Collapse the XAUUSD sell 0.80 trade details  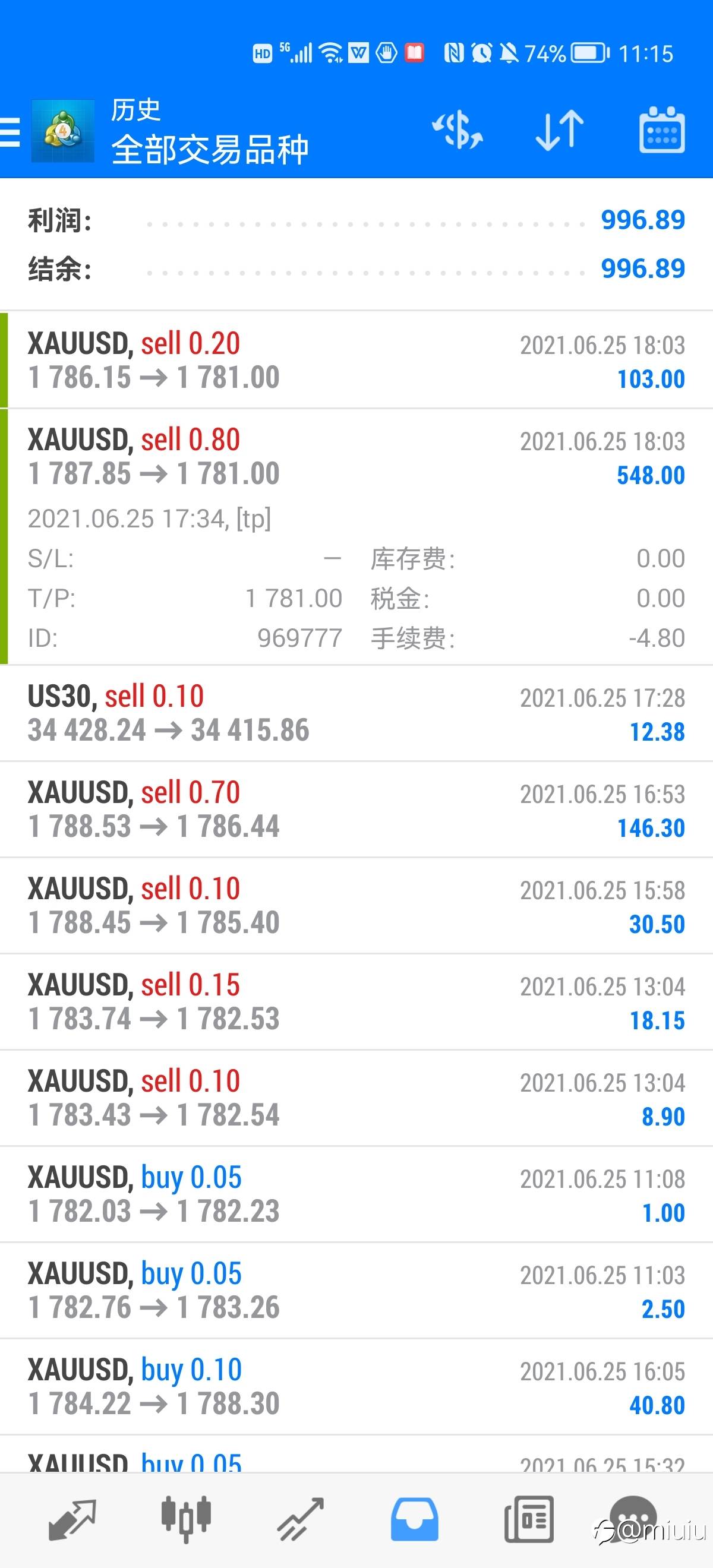(x=356, y=457)
